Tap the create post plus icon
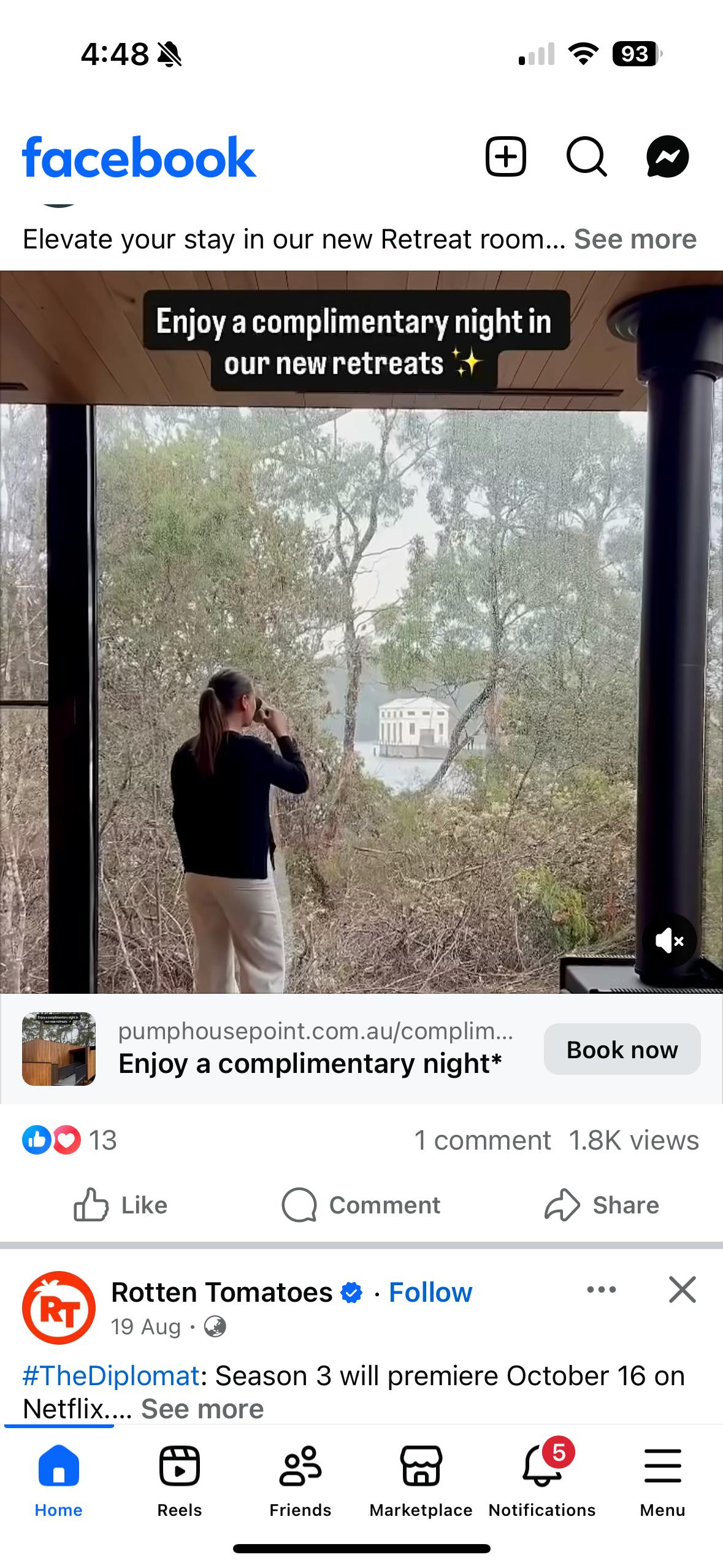This screenshot has height=1568, width=723. (x=505, y=157)
